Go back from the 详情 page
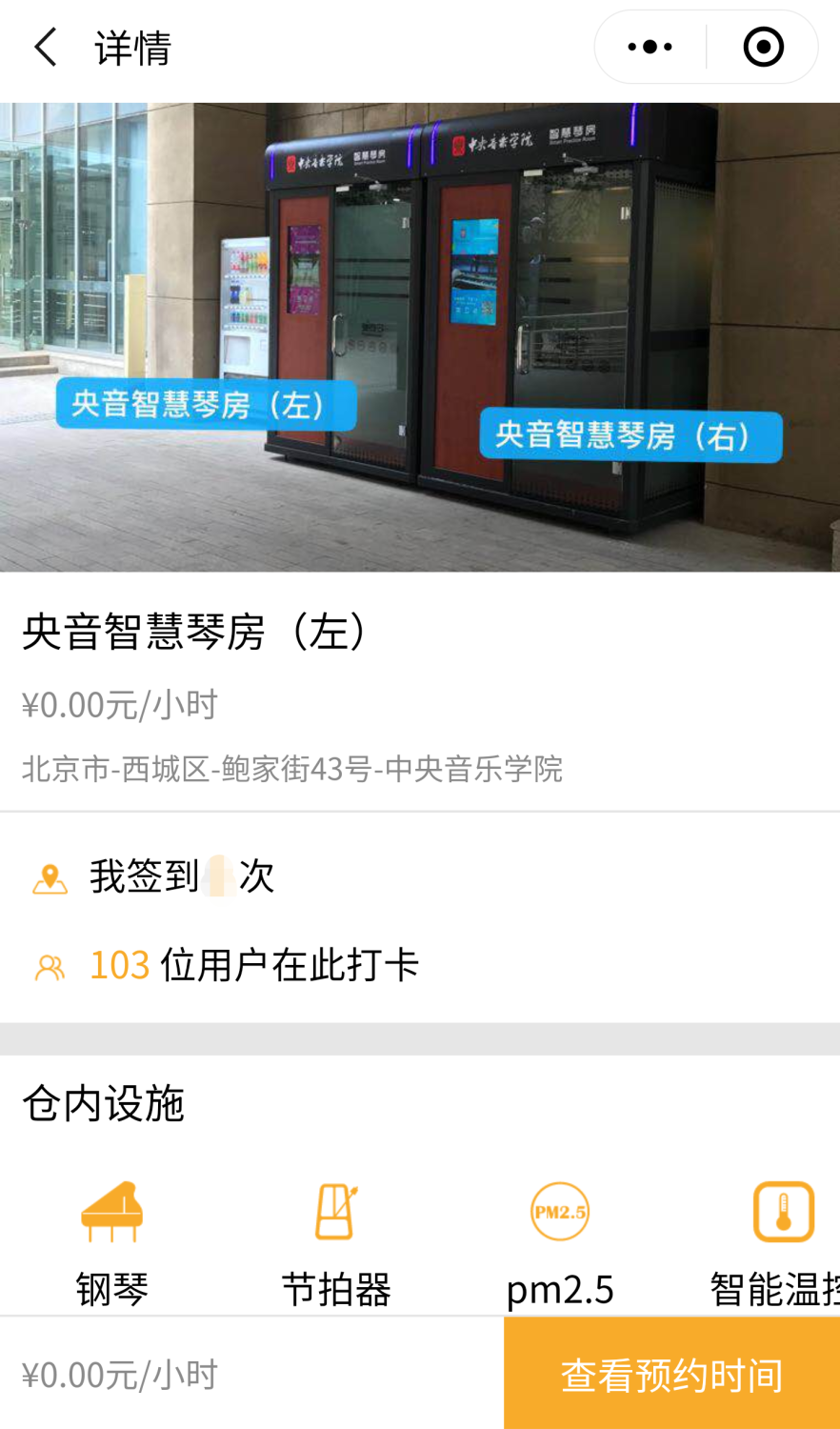The width and height of the screenshot is (840, 1429). (x=45, y=47)
